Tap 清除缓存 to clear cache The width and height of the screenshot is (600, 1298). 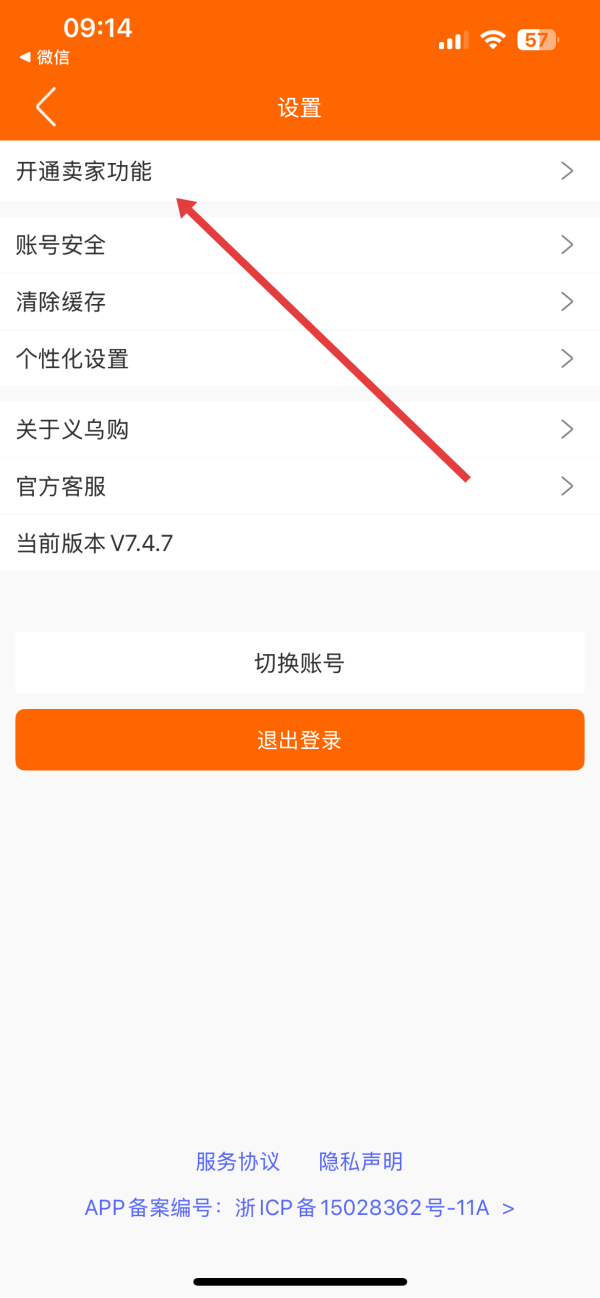point(300,302)
